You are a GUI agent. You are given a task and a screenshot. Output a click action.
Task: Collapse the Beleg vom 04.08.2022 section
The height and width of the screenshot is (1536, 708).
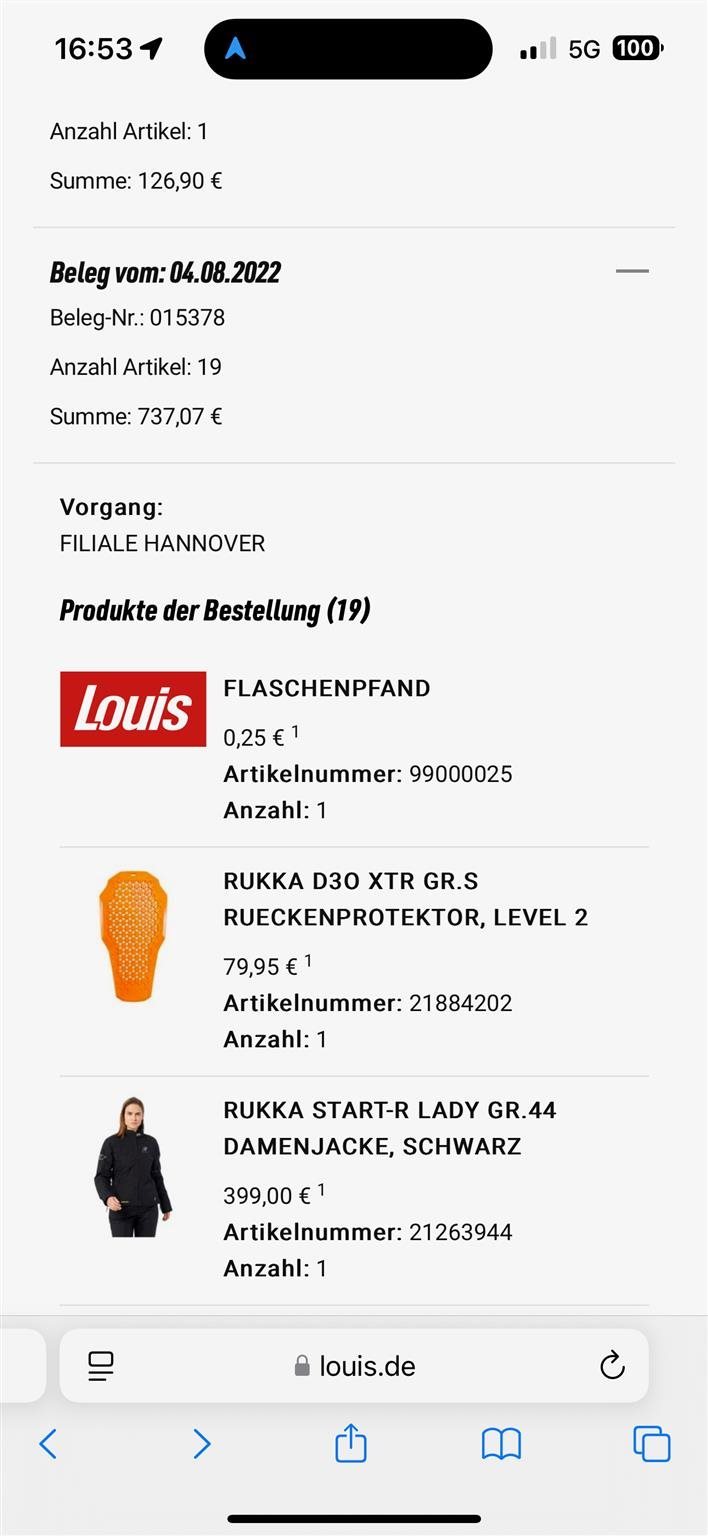632,271
